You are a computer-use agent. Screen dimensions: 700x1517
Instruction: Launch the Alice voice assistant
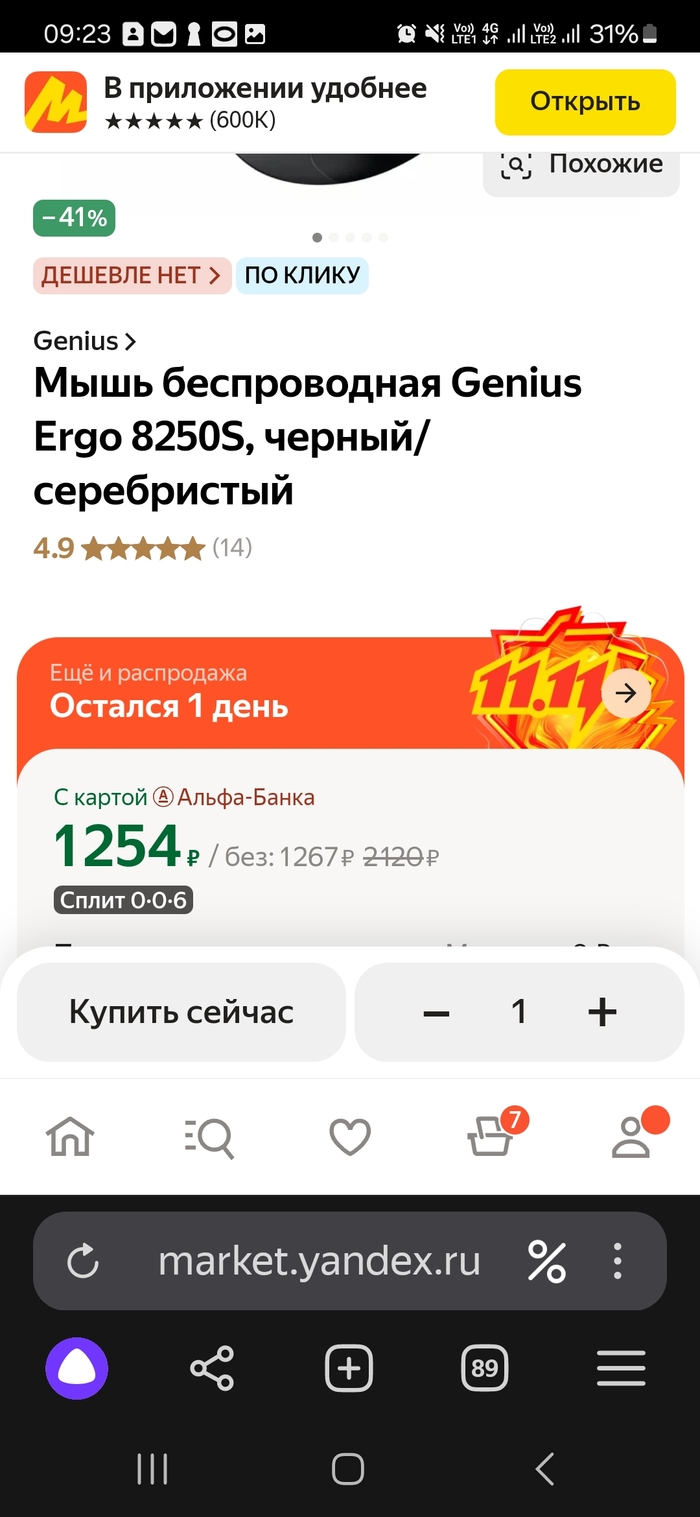click(77, 1367)
